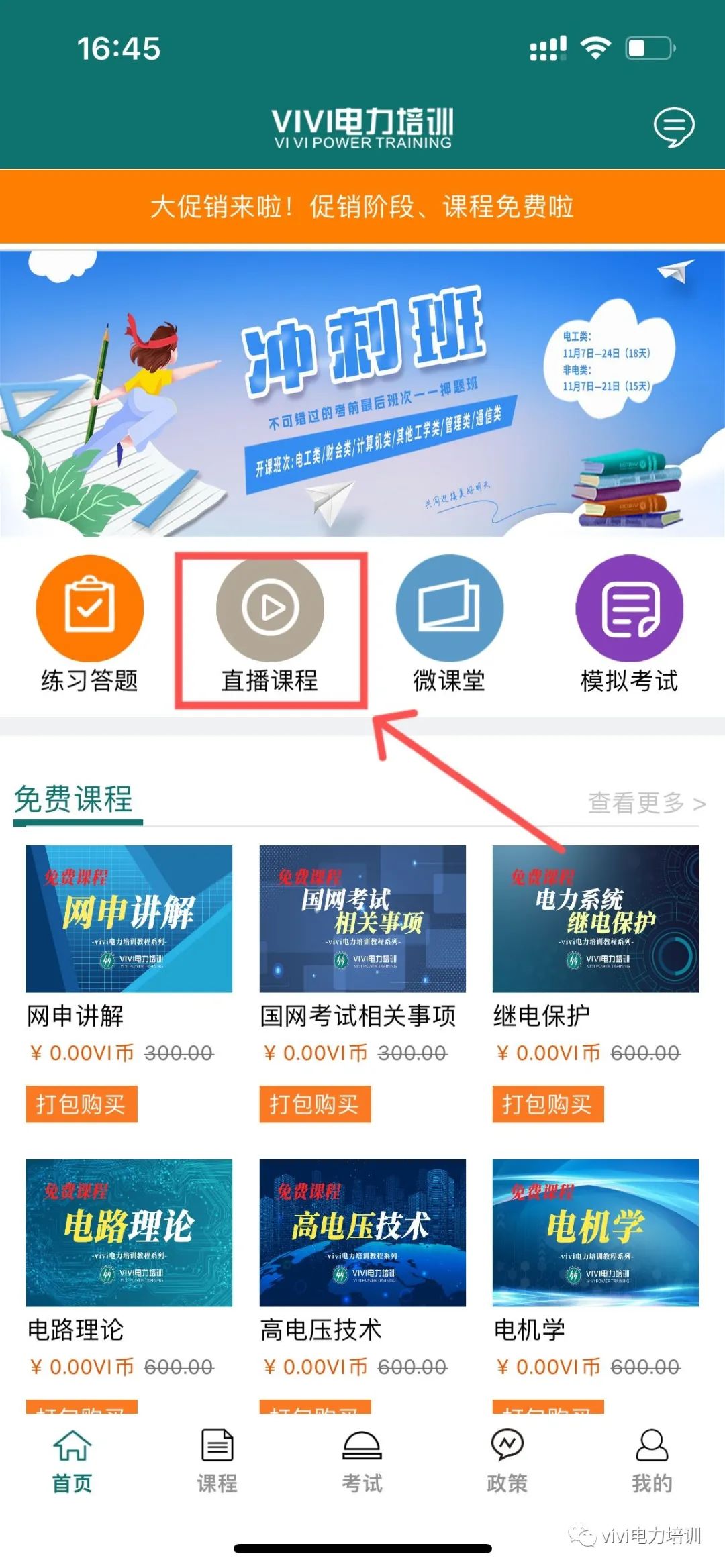Switch to the 政策 tab
725x1568 pixels.
coord(507,1461)
